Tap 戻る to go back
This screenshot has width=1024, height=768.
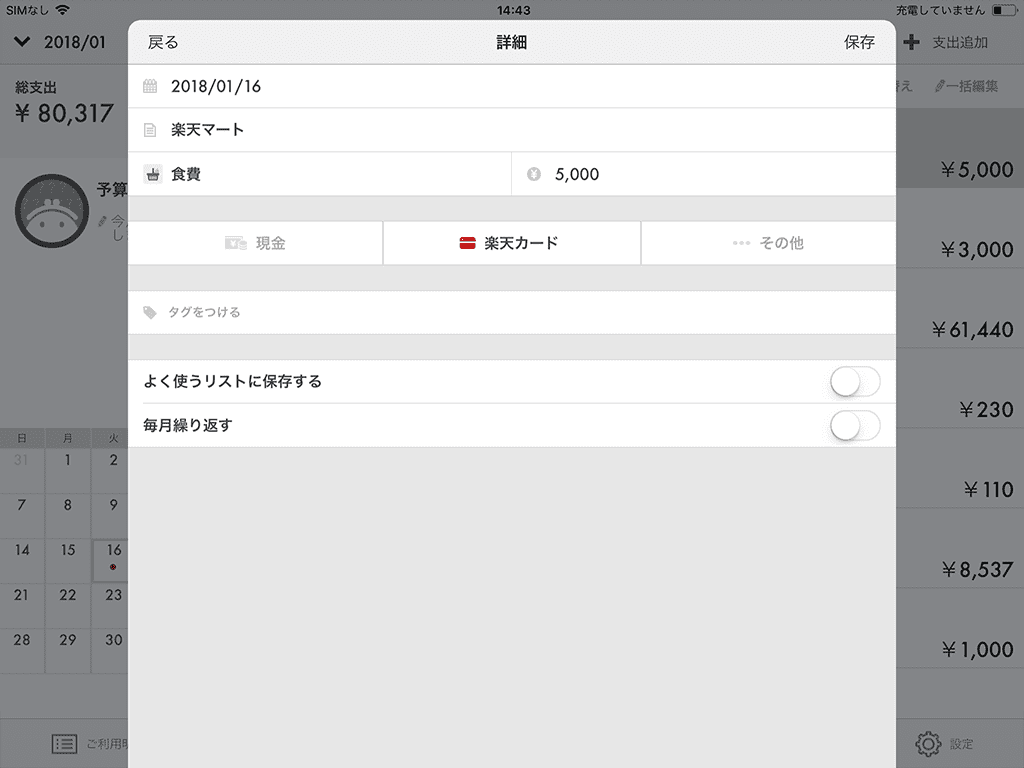point(163,42)
